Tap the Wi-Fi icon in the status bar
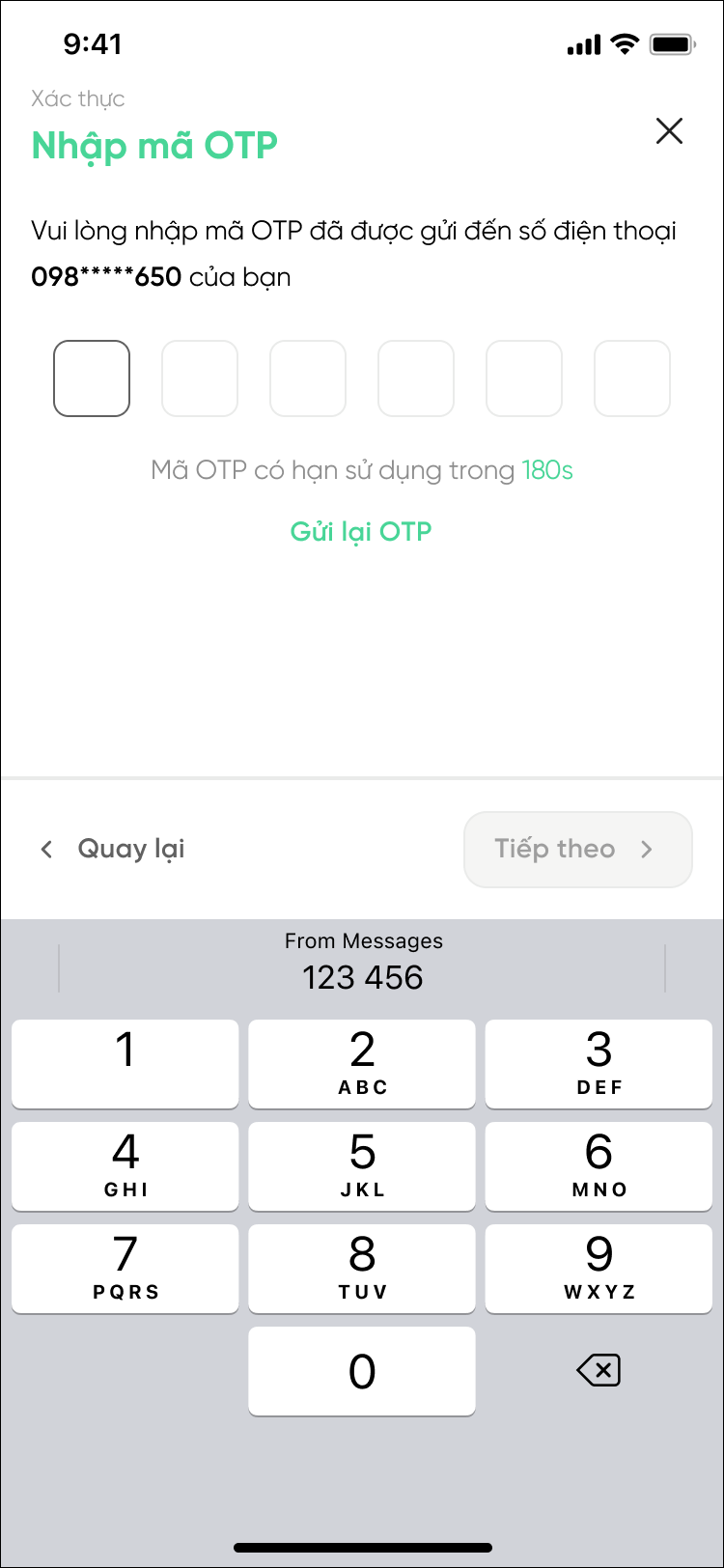Viewport: 724px width, 1568px height. click(624, 43)
